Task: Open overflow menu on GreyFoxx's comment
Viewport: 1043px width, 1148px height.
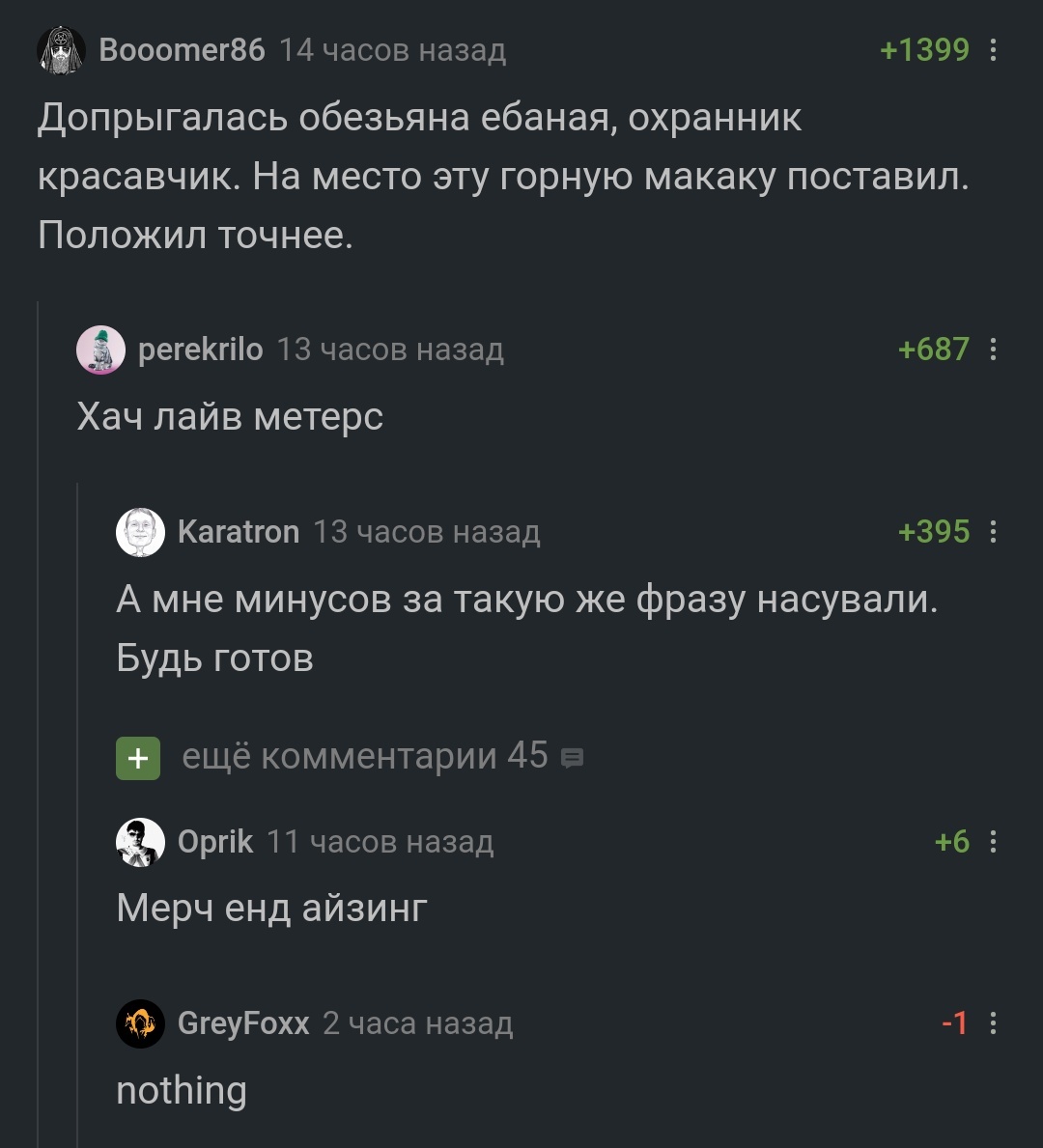Action: click(994, 1023)
